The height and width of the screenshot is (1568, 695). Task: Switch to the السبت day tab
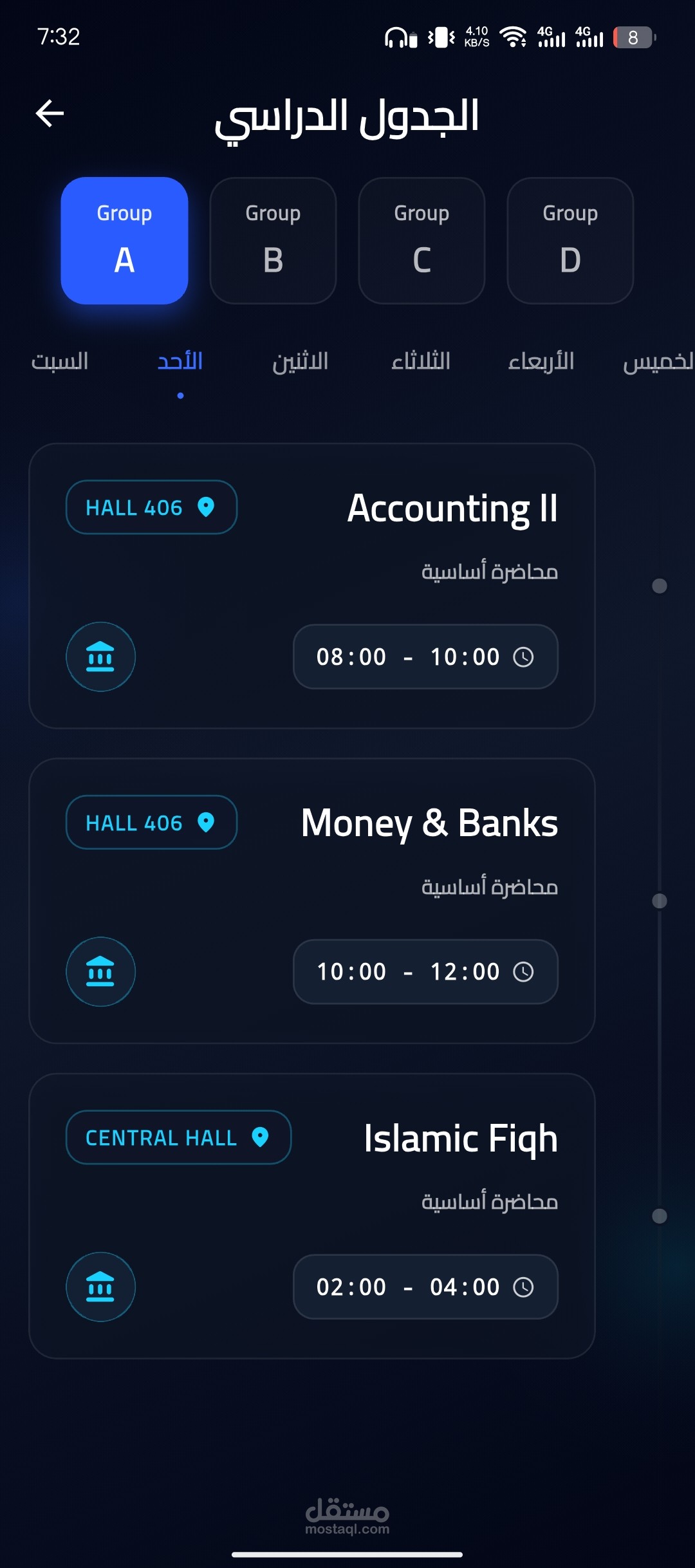tap(60, 361)
